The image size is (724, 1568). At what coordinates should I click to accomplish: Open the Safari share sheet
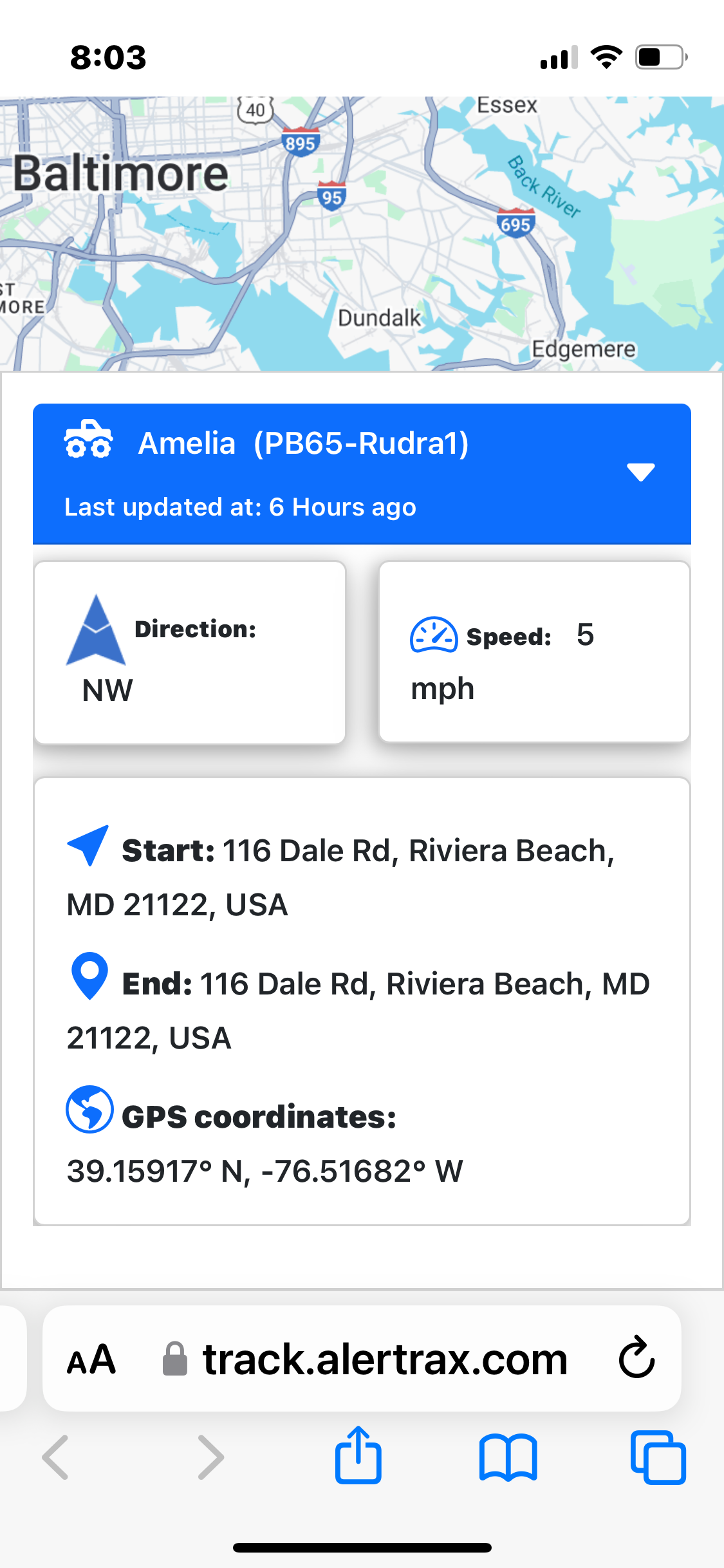coord(358,1455)
